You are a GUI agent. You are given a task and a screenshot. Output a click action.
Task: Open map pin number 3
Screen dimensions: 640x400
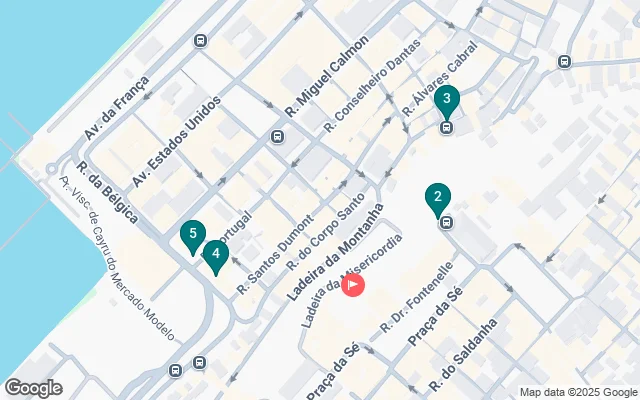(446, 100)
